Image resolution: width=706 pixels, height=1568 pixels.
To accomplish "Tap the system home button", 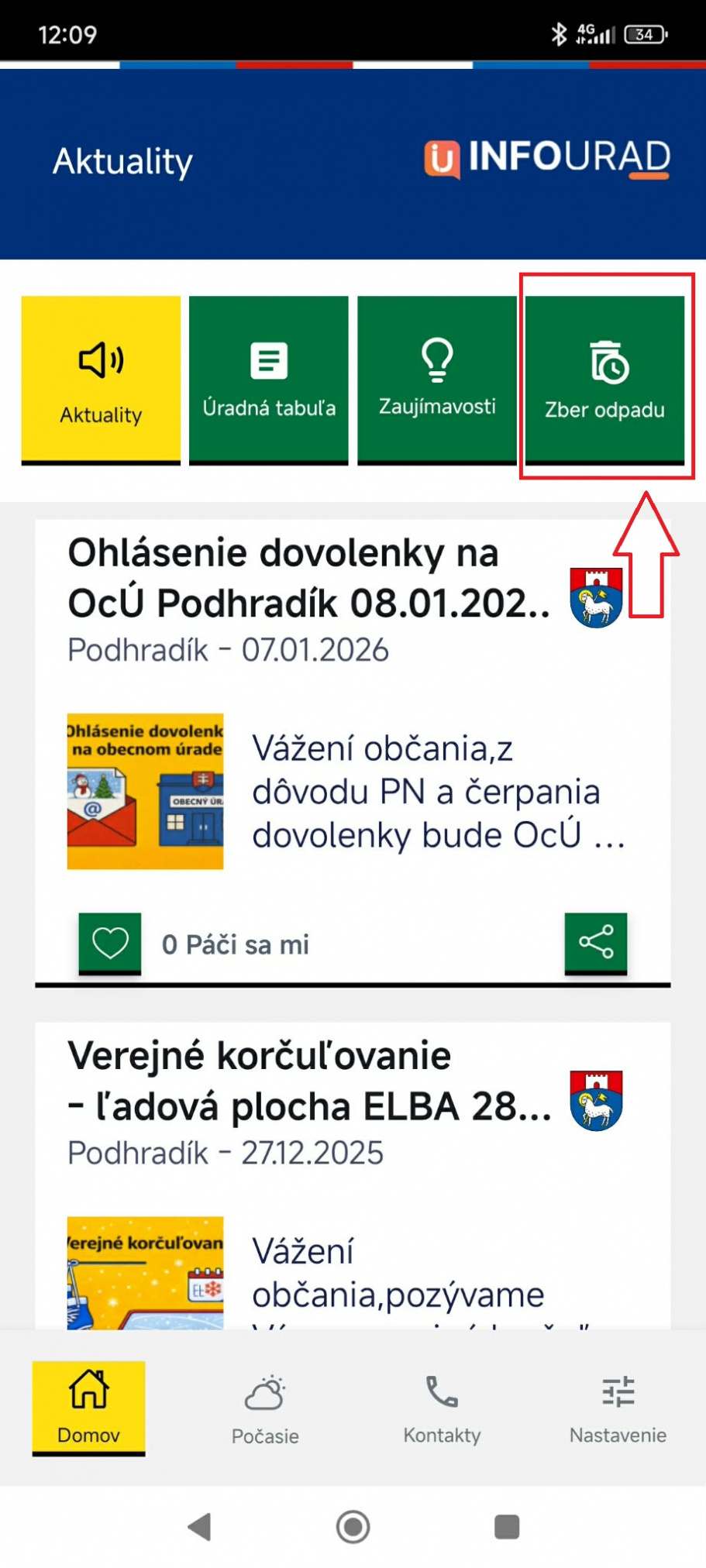I will point(353,1526).
